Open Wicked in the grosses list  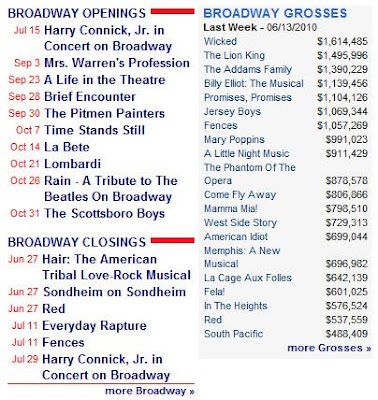[x=220, y=41]
